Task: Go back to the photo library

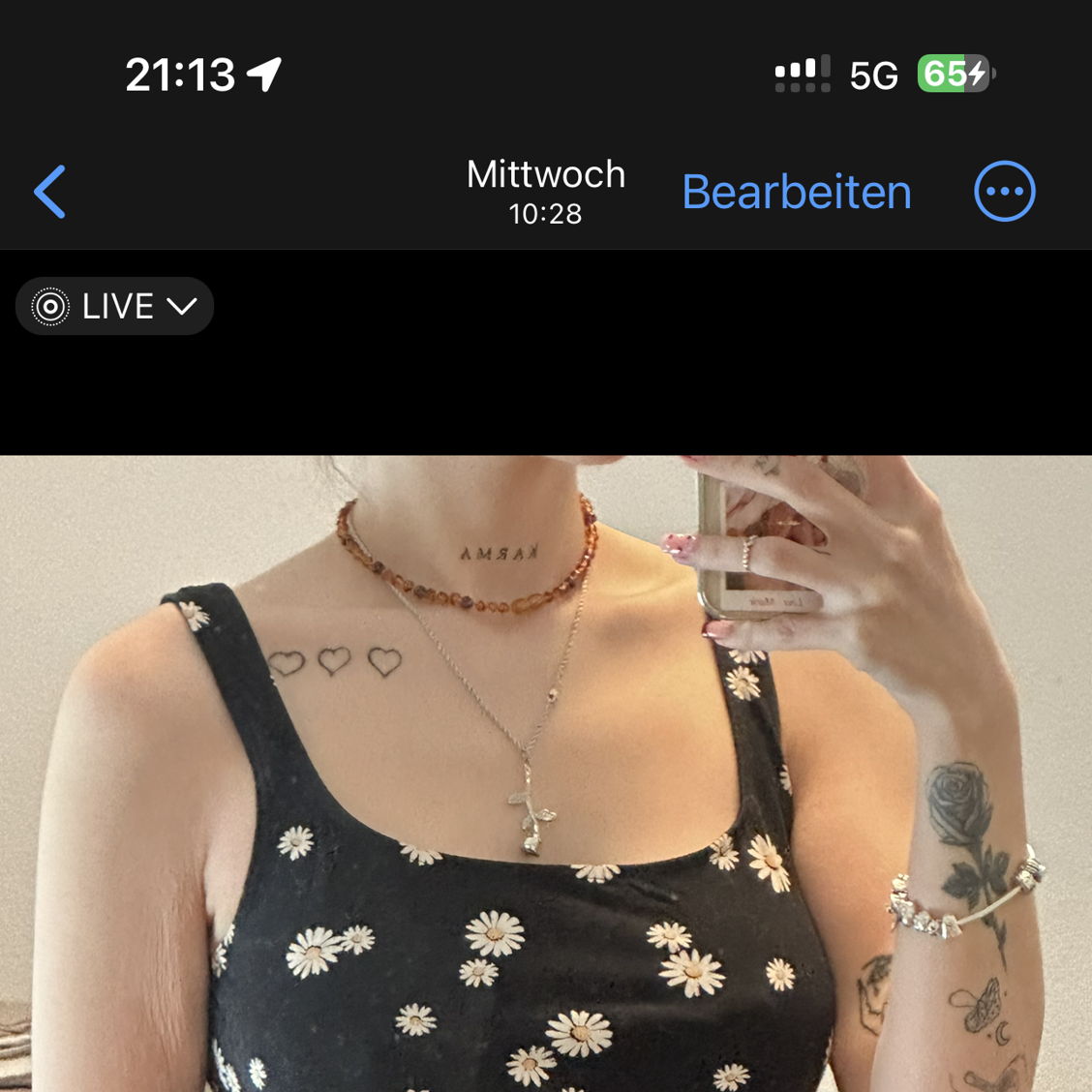Action: [50, 192]
